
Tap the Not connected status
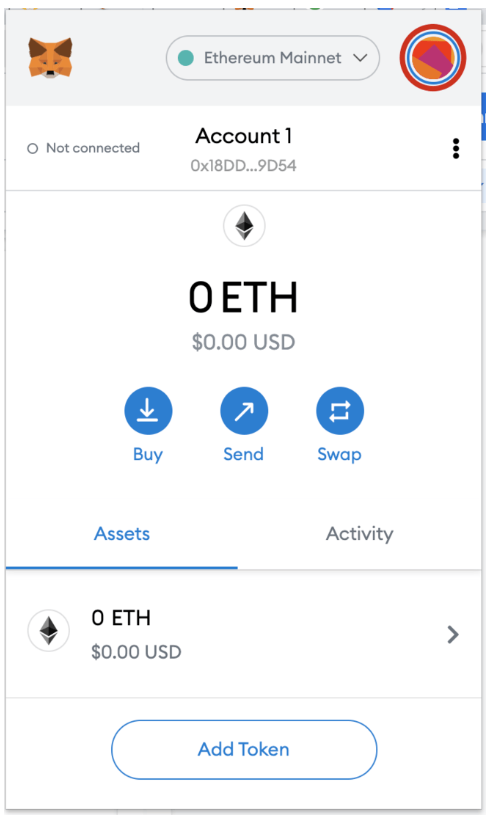84,148
